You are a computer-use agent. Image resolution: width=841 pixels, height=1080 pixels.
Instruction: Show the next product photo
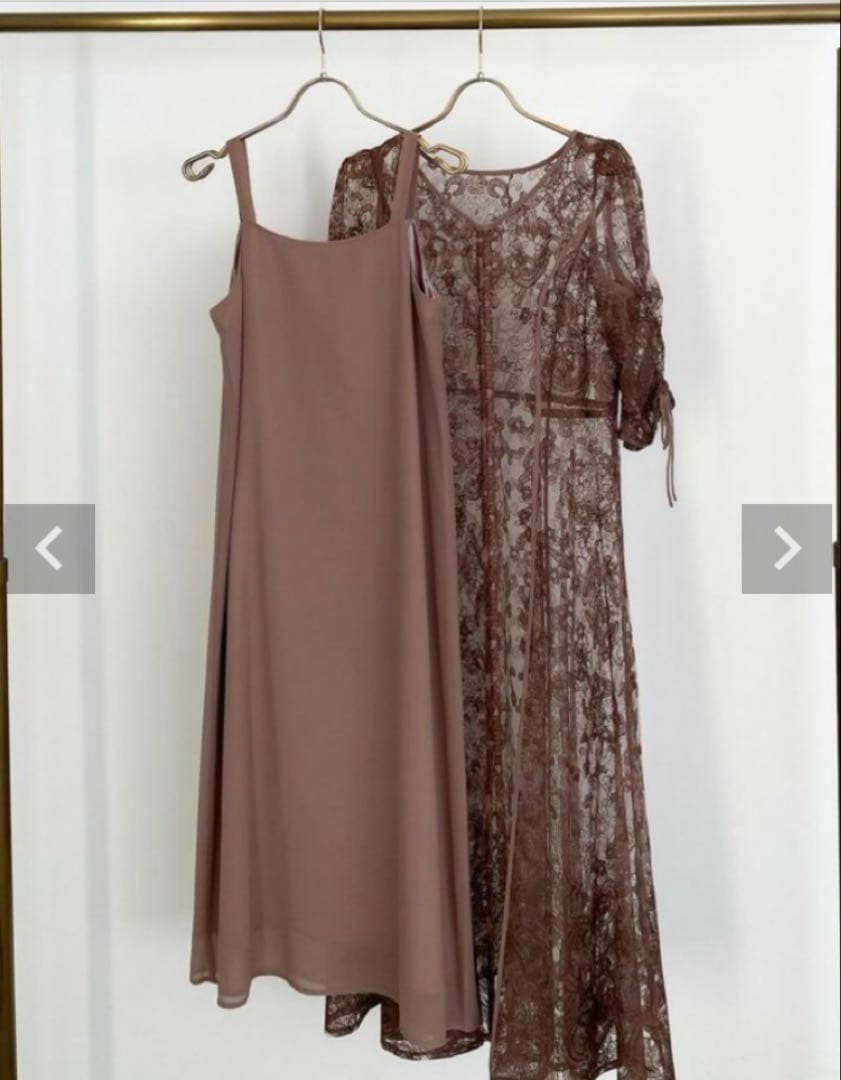[786, 549]
